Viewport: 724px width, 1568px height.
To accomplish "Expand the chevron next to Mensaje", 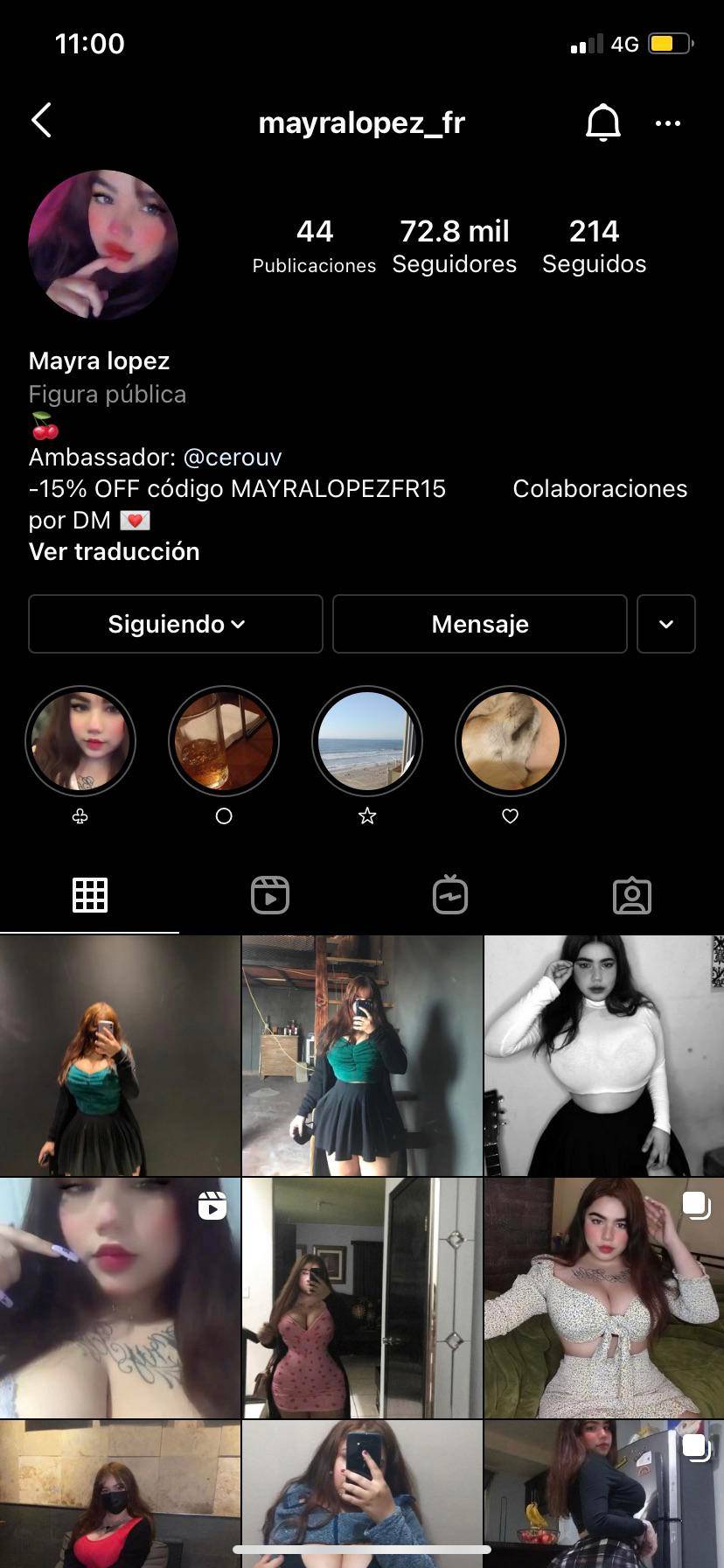I will click(666, 624).
